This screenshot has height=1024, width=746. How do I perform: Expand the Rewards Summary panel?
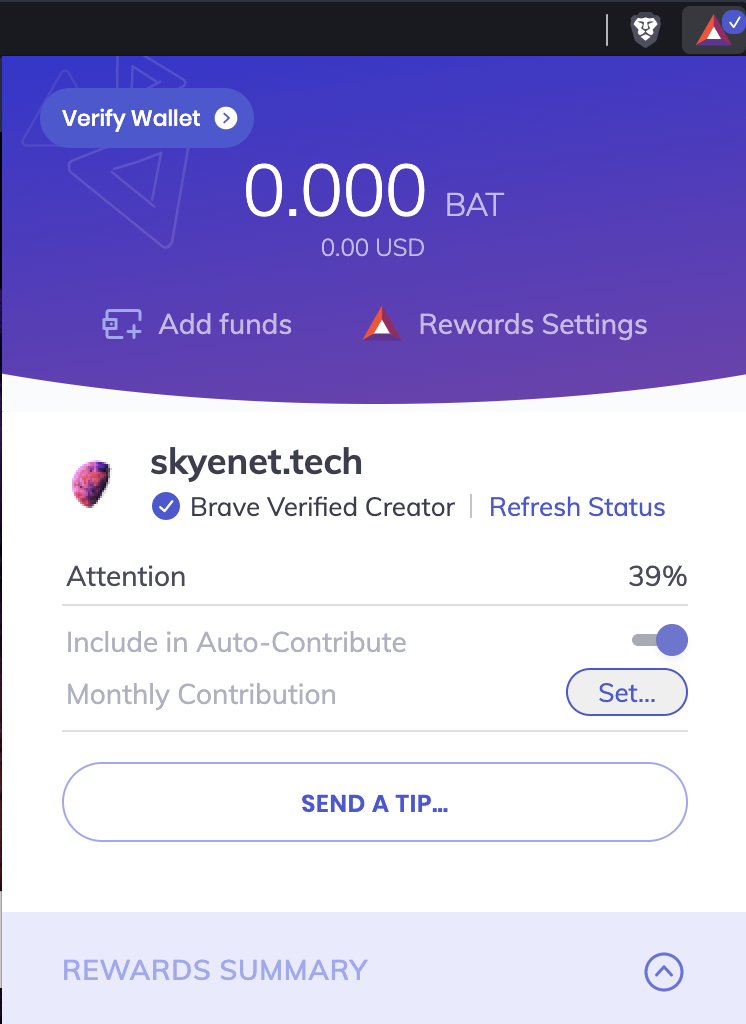coord(663,970)
